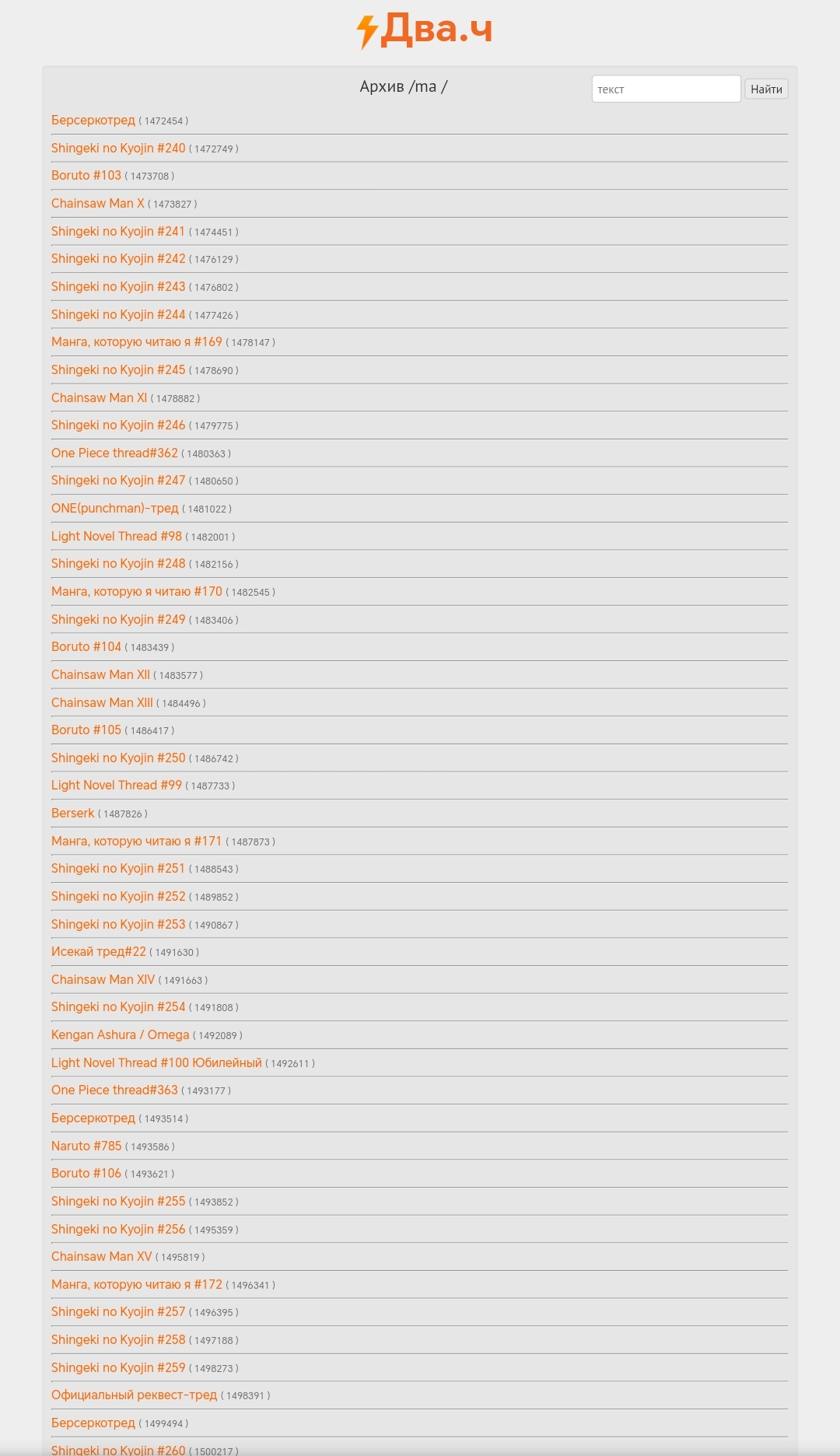Open ONE(punchman)-тред link

tap(115, 508)
